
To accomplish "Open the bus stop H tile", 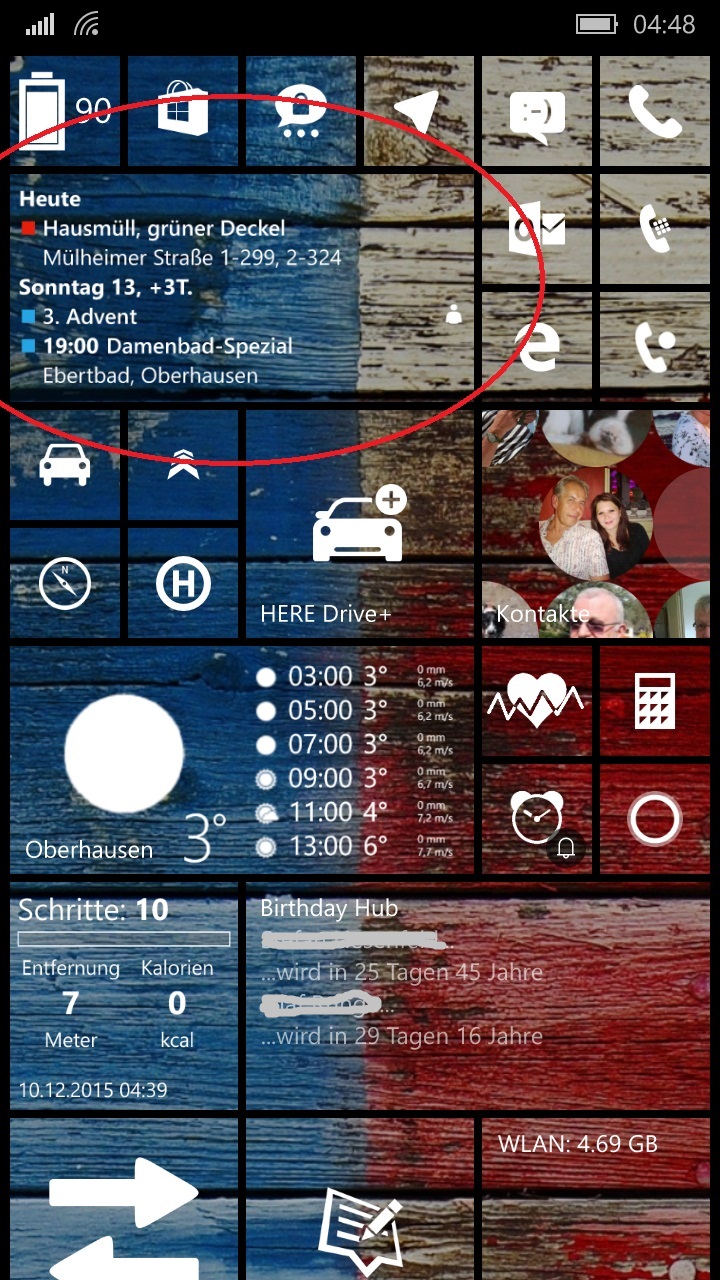I will click(183, 583).
